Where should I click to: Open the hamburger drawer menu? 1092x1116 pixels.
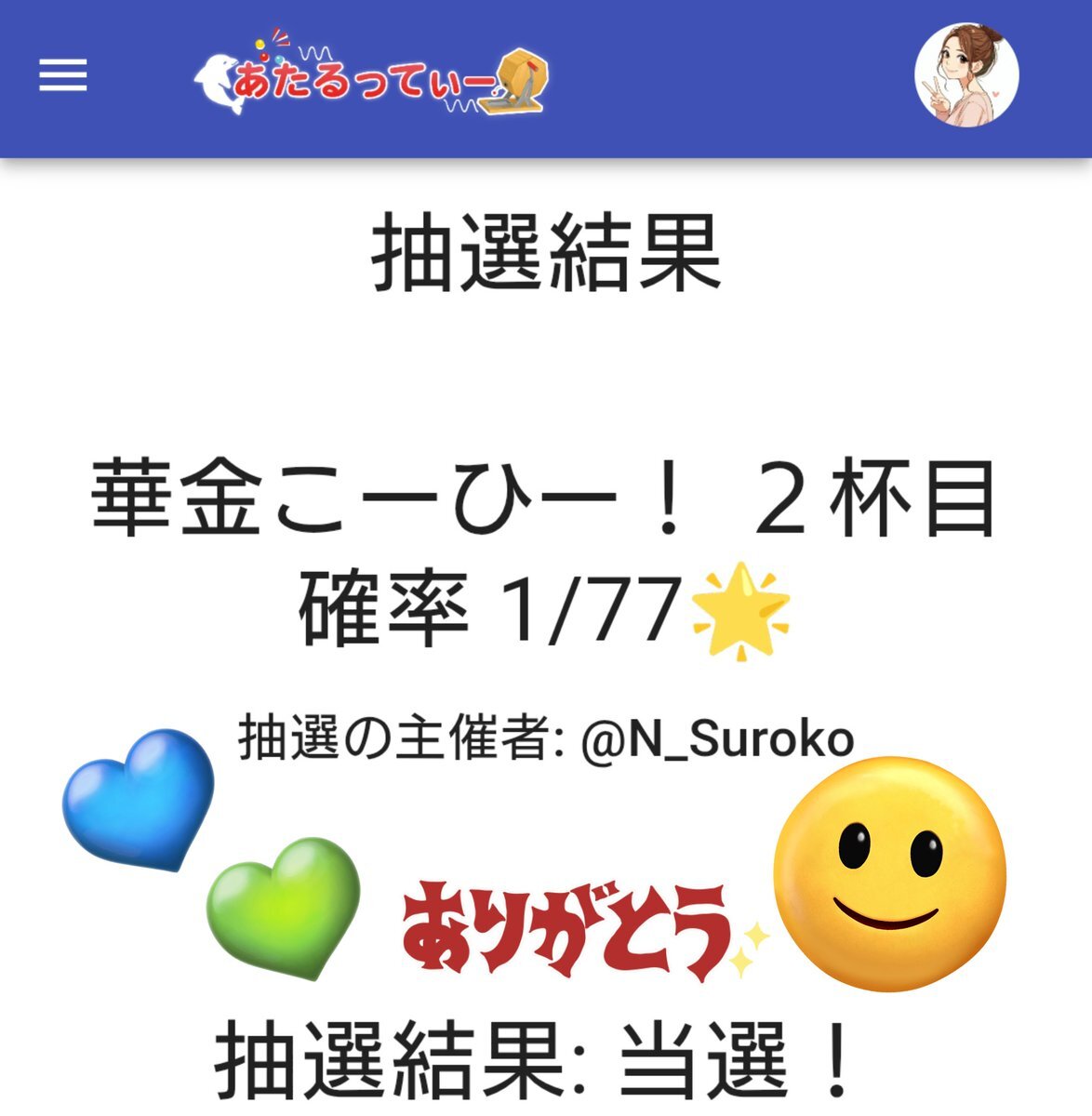62,75
